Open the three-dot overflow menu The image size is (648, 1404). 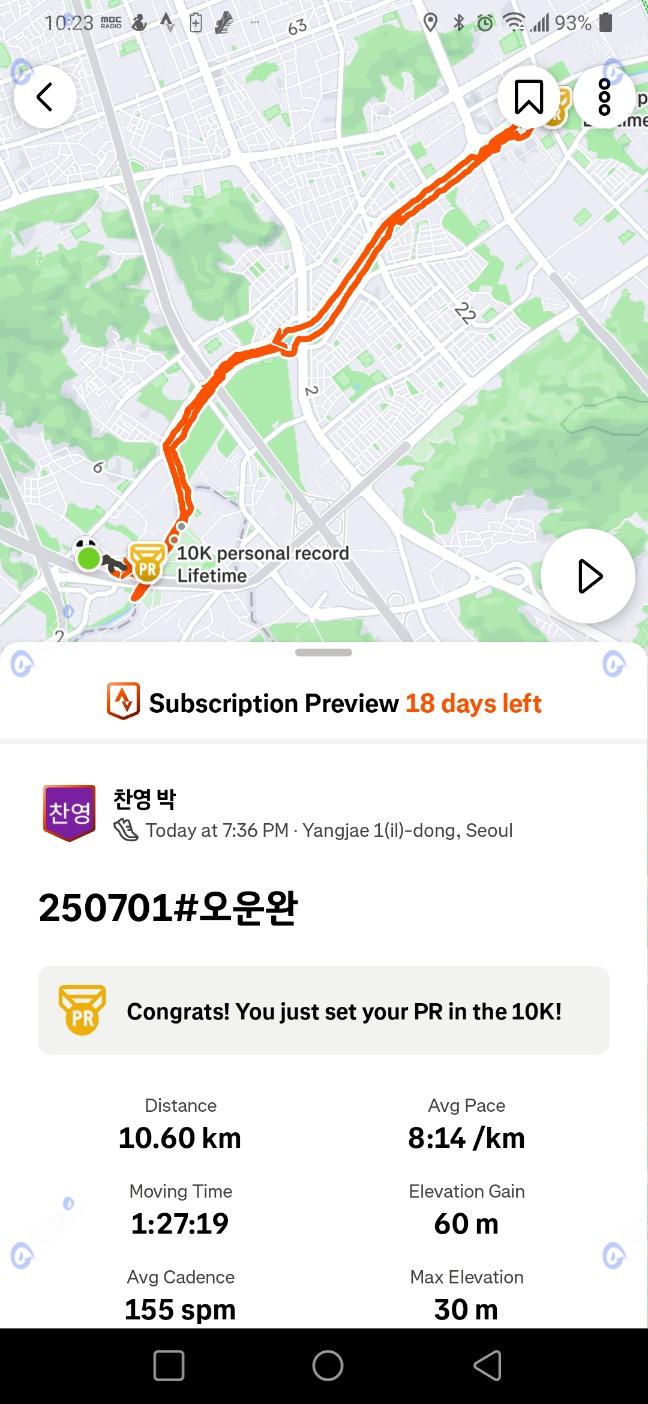tap(604, 97)
